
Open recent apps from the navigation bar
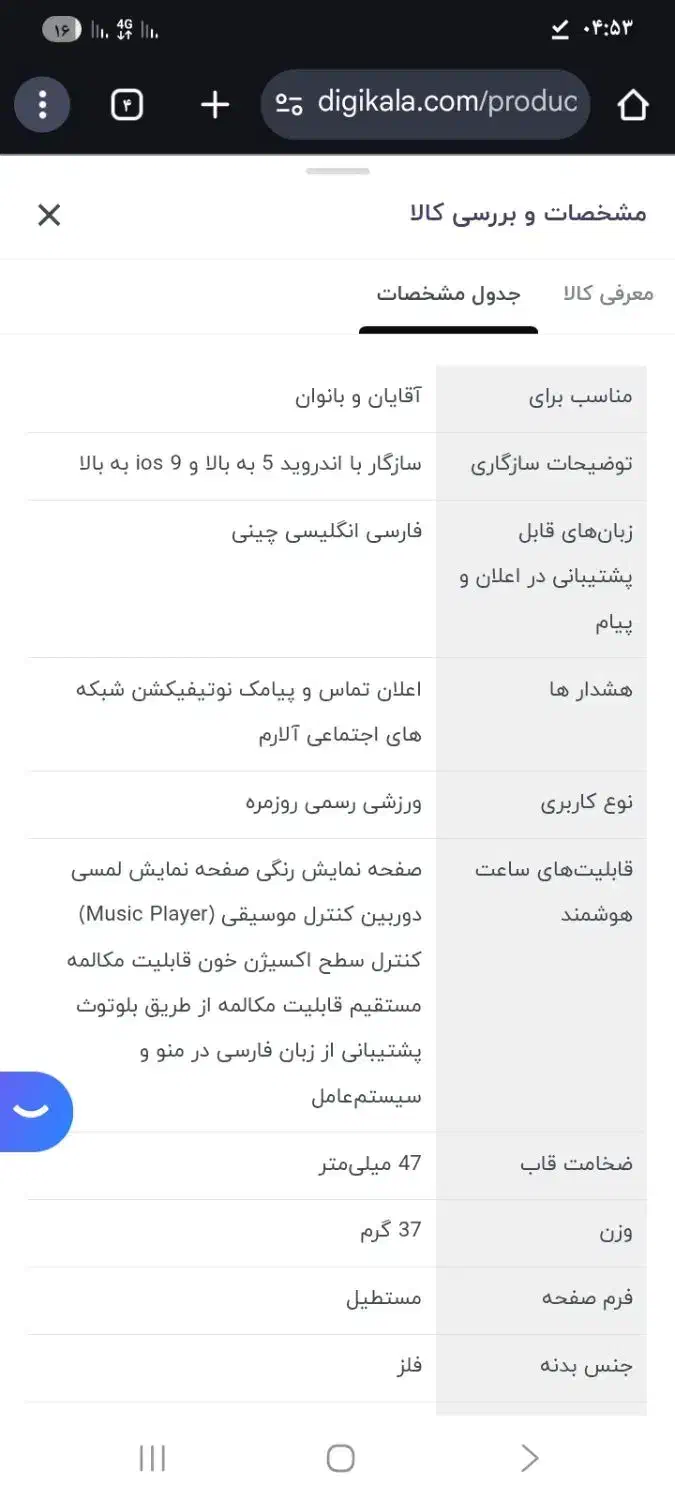(152, 1458)
